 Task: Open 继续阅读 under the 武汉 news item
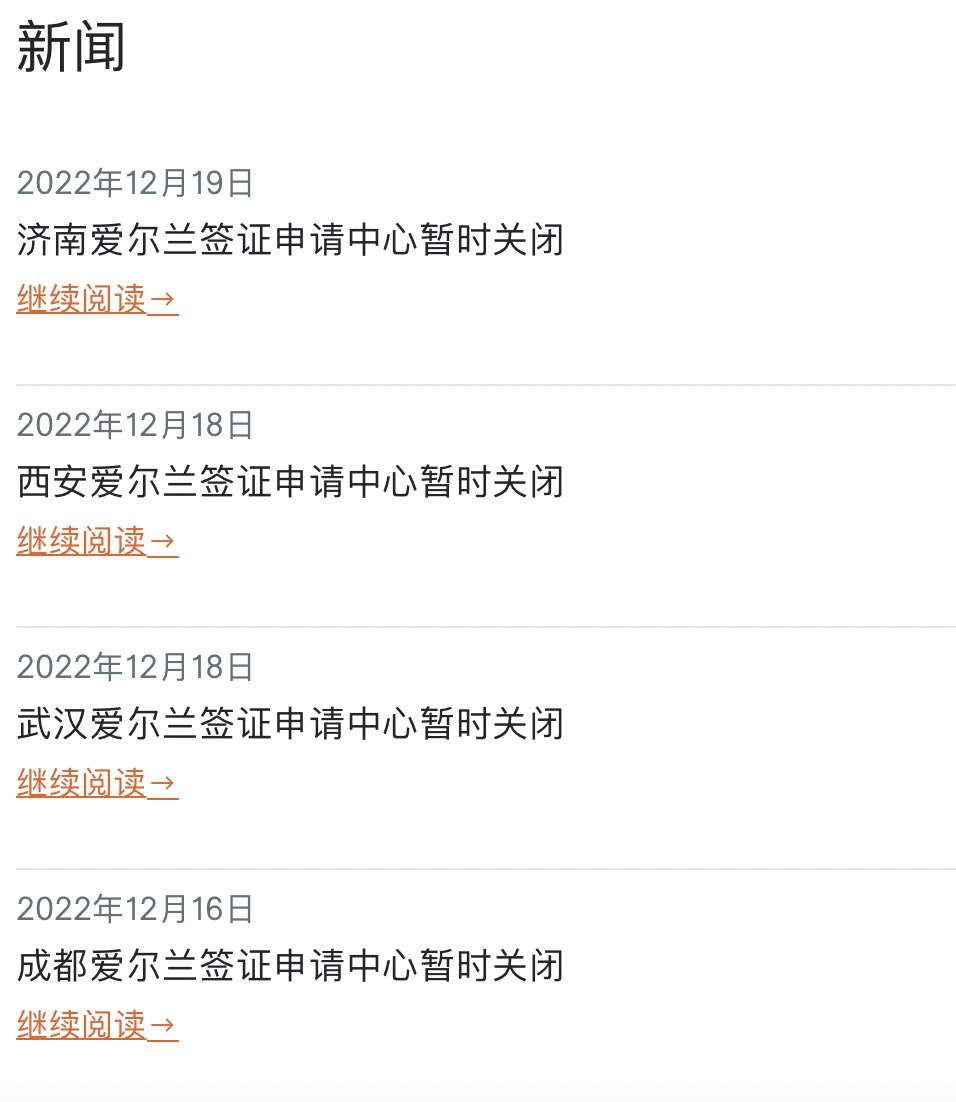97,783
